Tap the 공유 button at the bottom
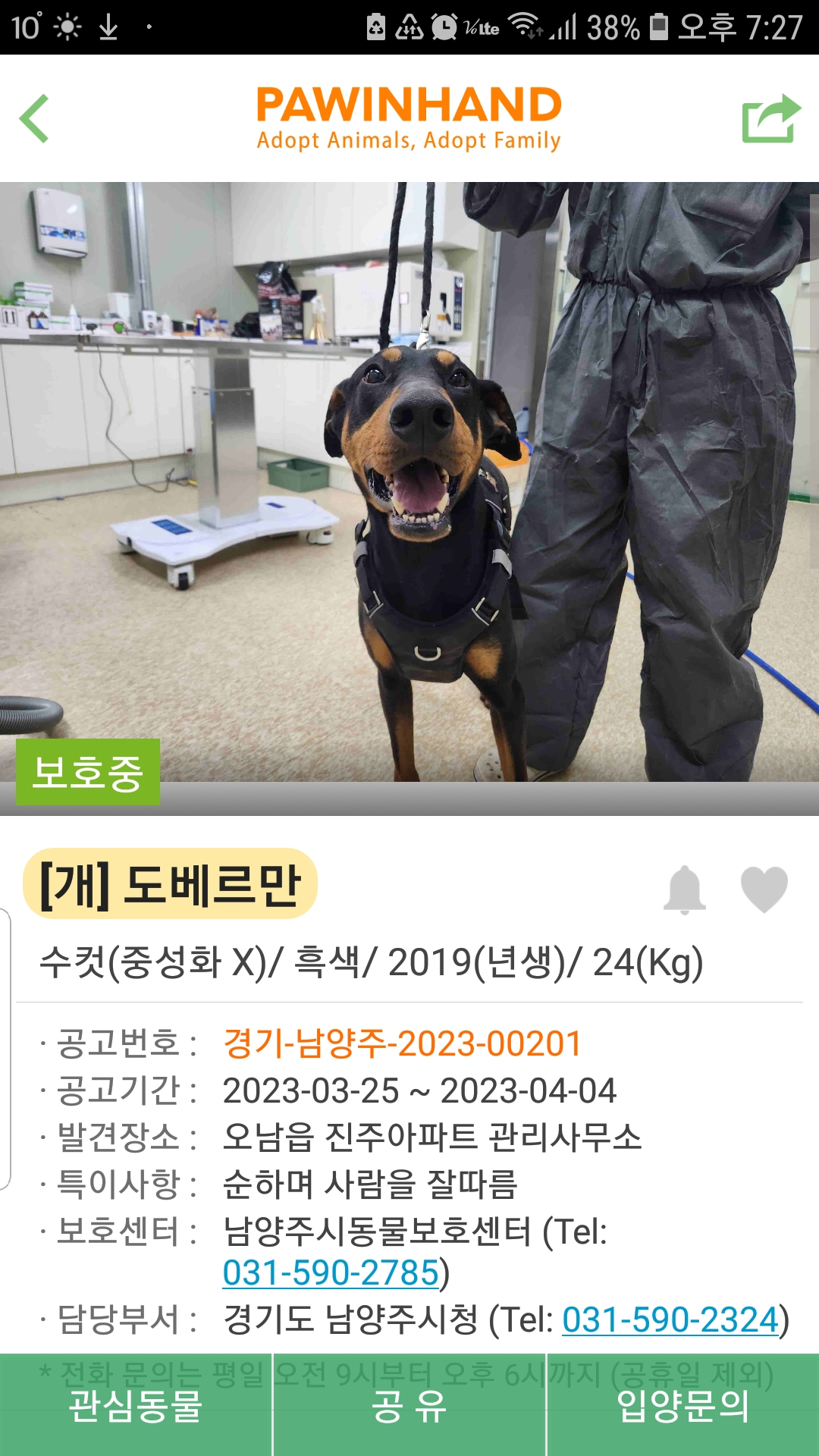The width and height of the screenshot is (819, 1456). (x=409, y=1406)
